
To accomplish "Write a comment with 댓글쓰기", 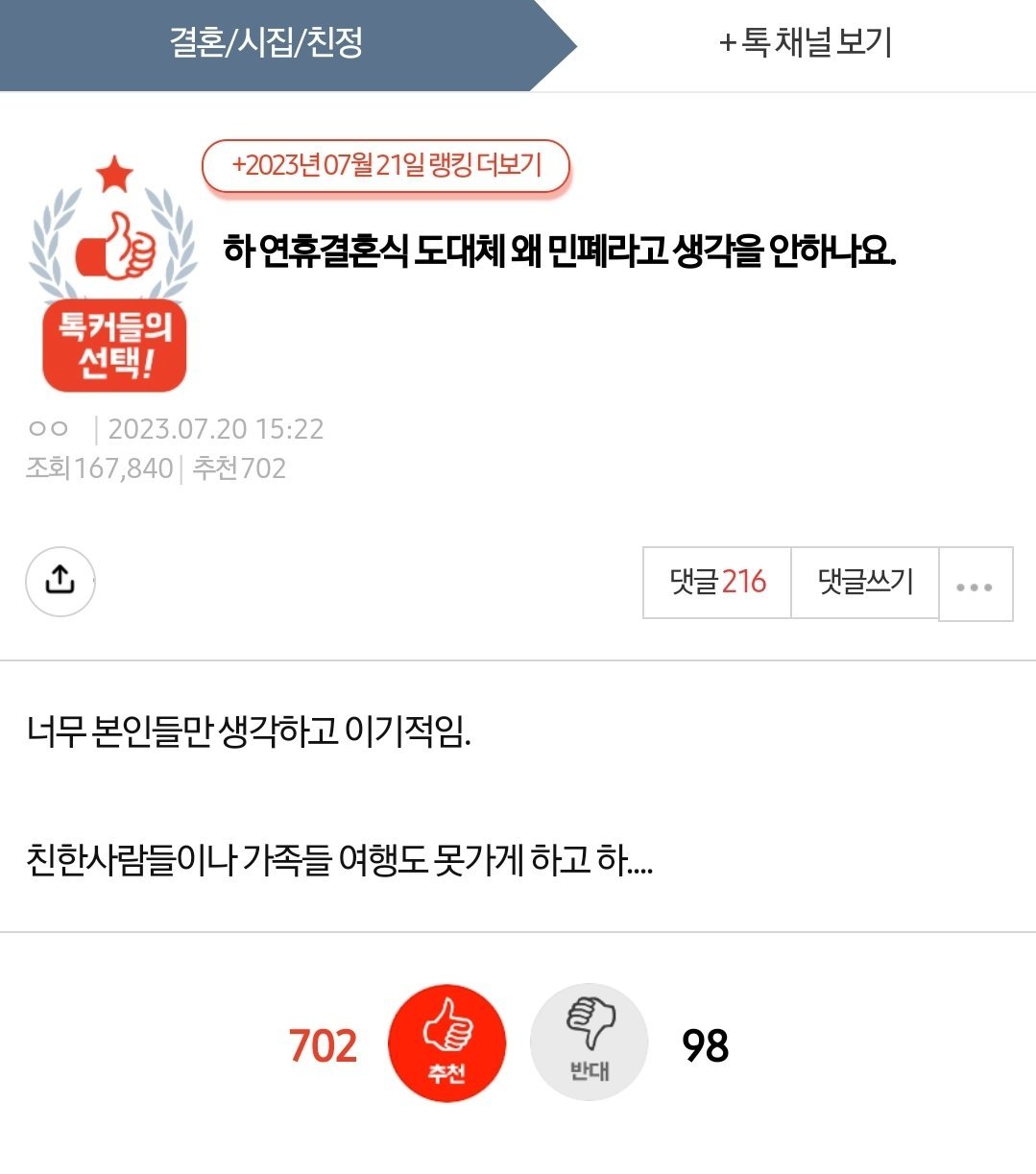I will click(864, 583).
